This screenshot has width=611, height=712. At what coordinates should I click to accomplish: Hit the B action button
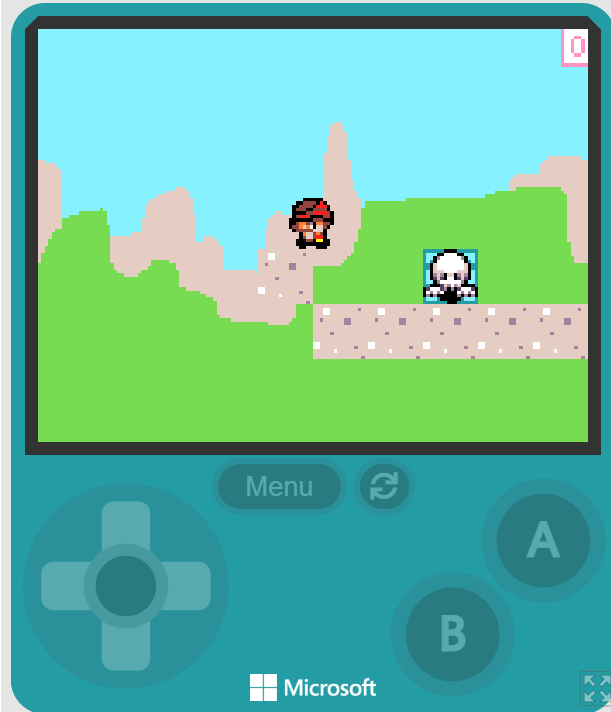[x=452, y=632]
